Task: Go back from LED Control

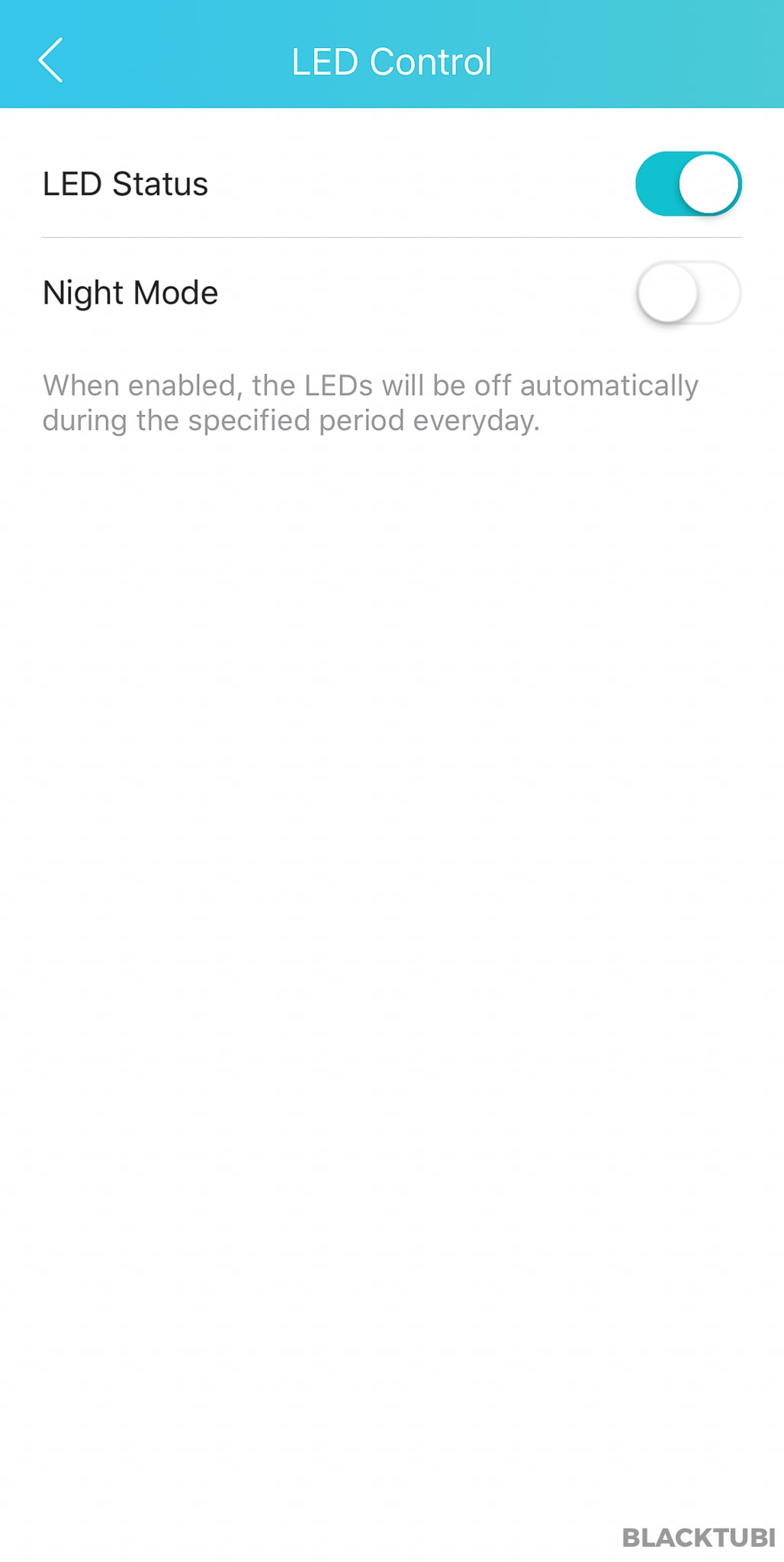Action: coord(50,60)
